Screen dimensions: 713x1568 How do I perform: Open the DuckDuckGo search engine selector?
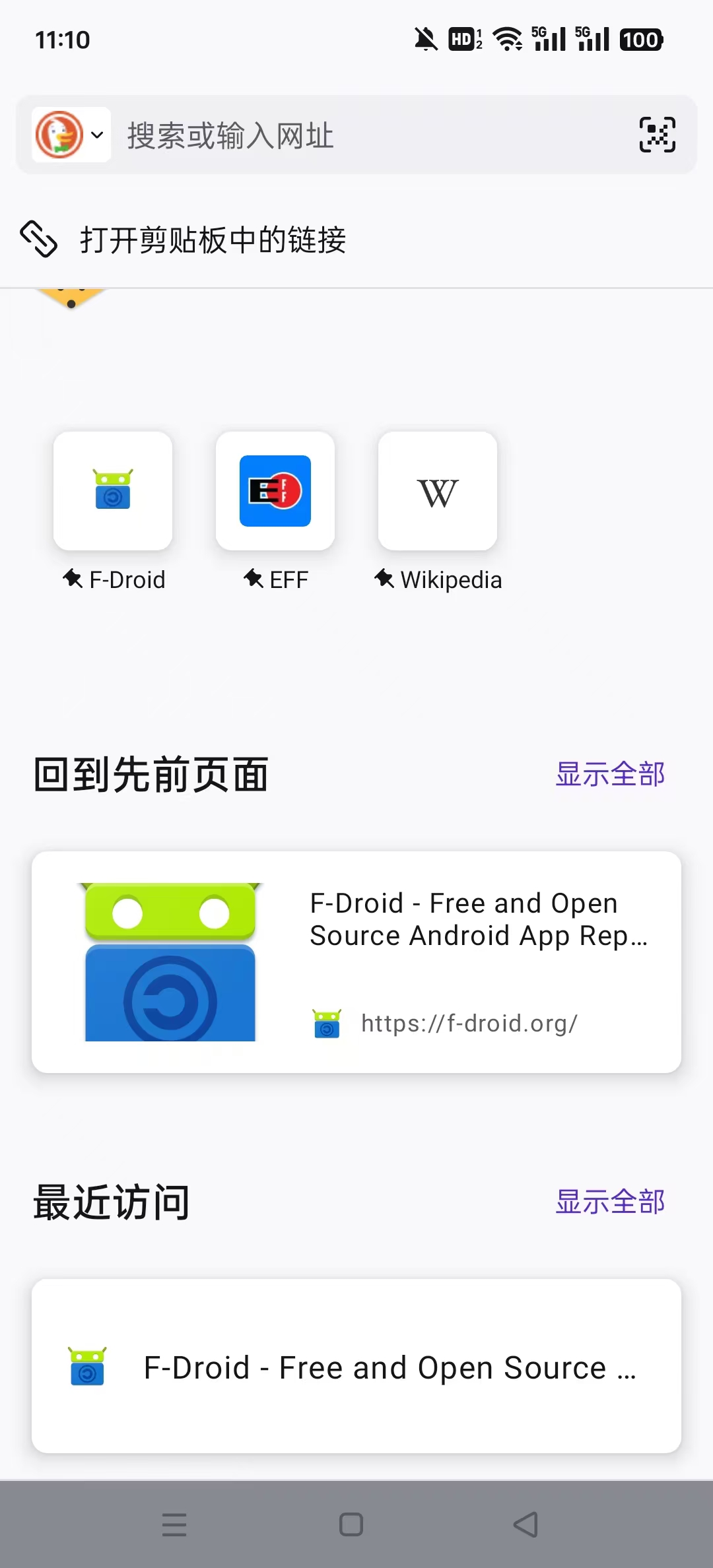click(71, 135)
